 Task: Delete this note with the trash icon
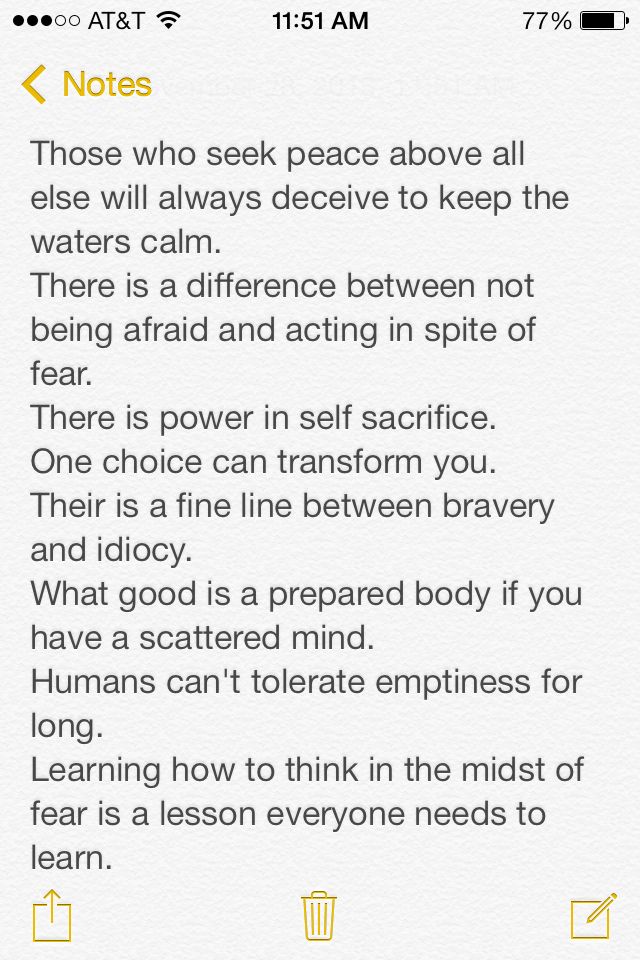(319, 914)
